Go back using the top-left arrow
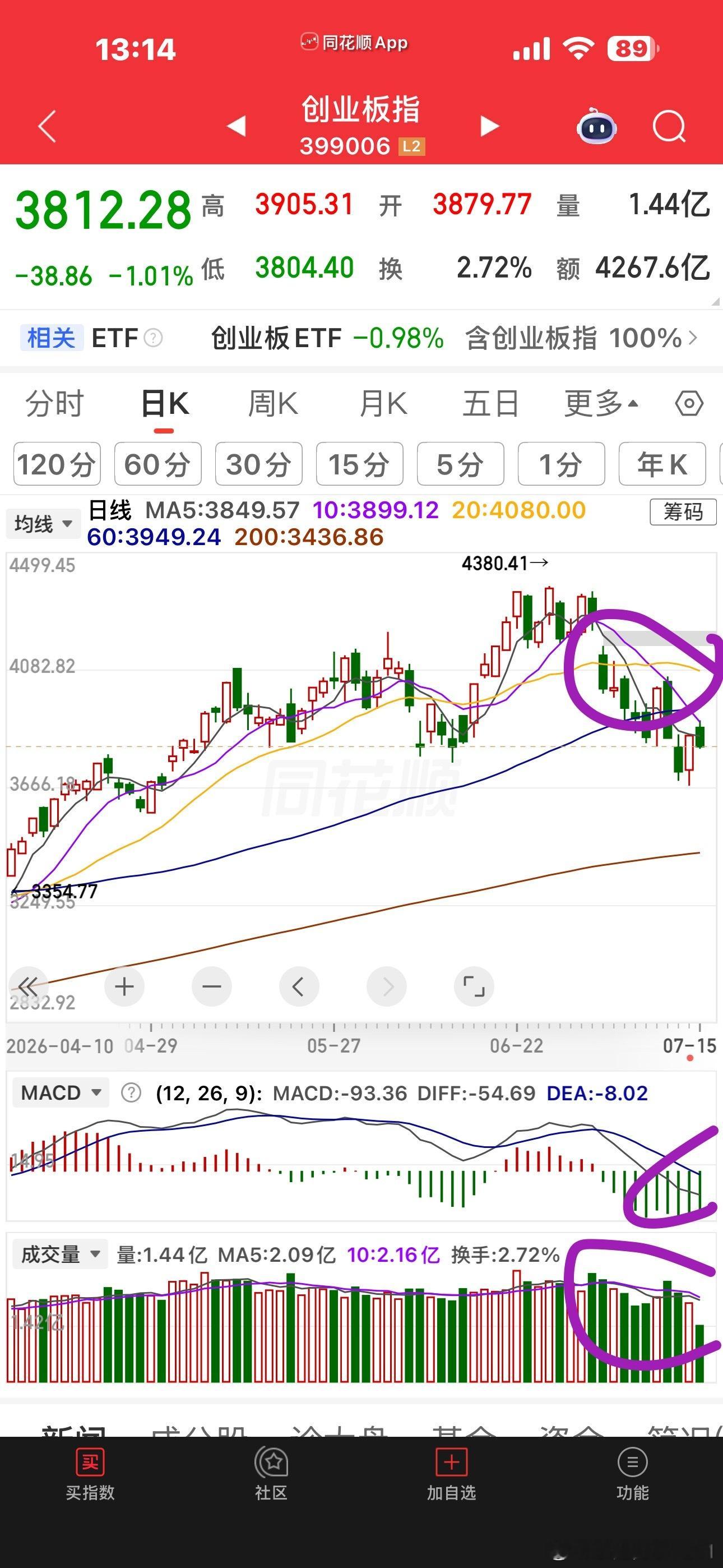 [x=47, y=127]
